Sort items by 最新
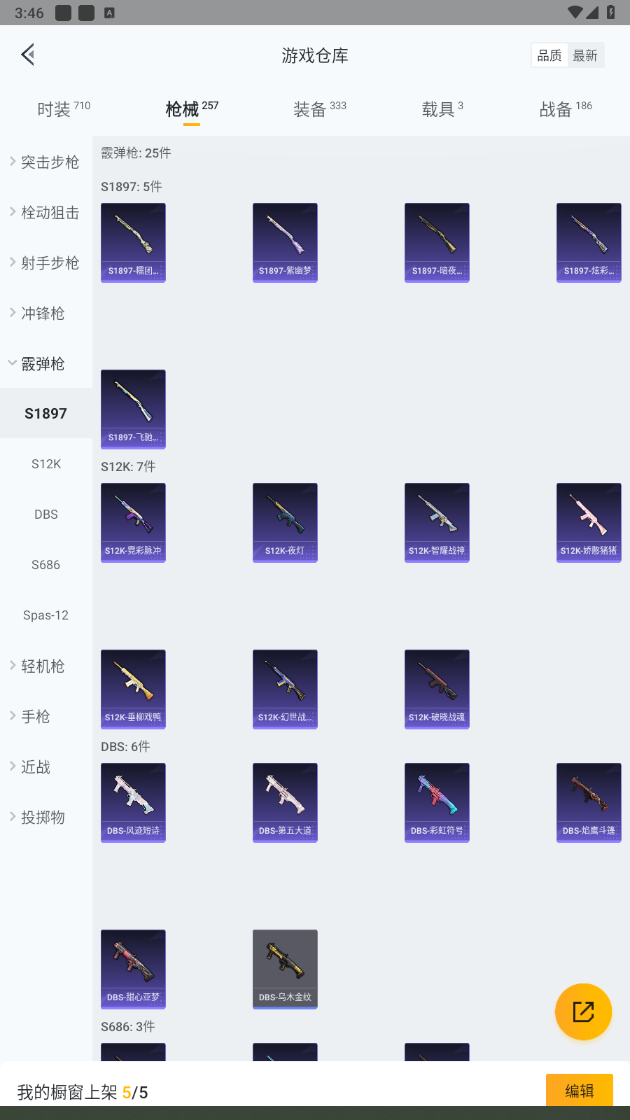630x1120 pixels. [x=585, y=56]
